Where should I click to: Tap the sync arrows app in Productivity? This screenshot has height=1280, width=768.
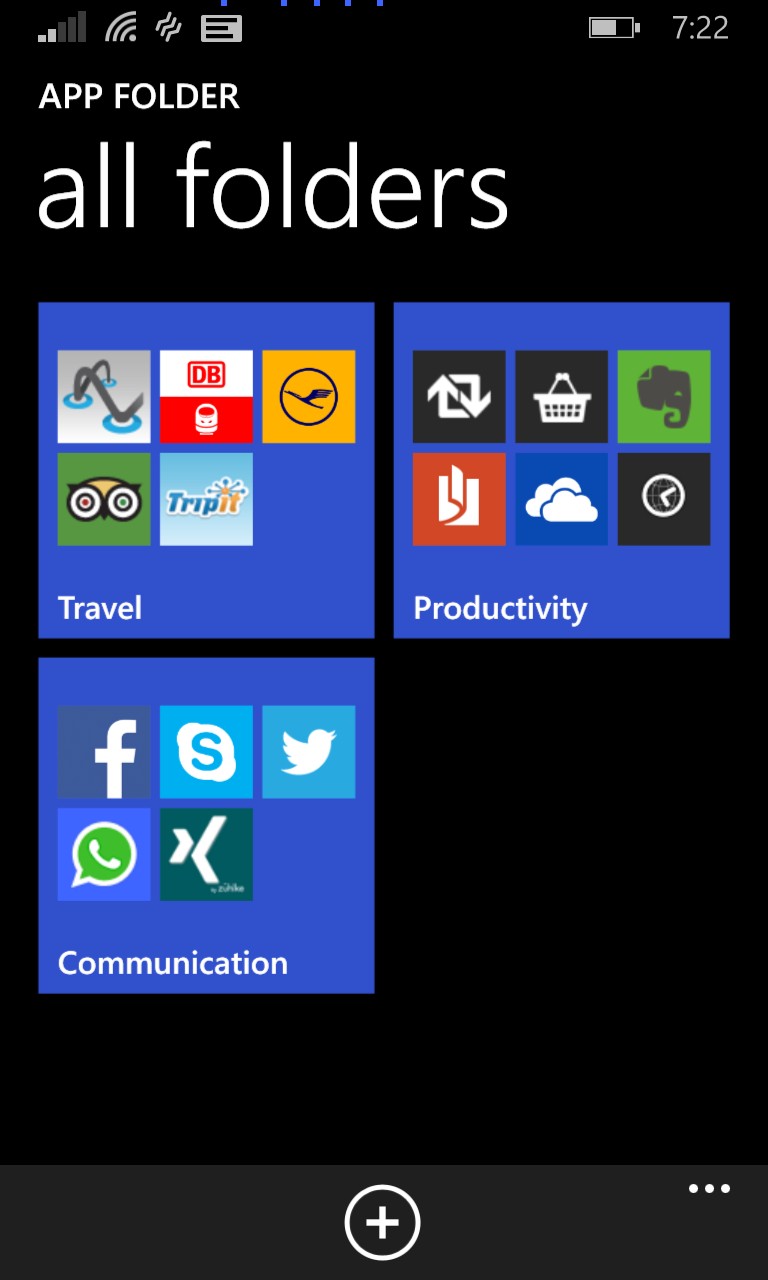click(x=458, y=397)
